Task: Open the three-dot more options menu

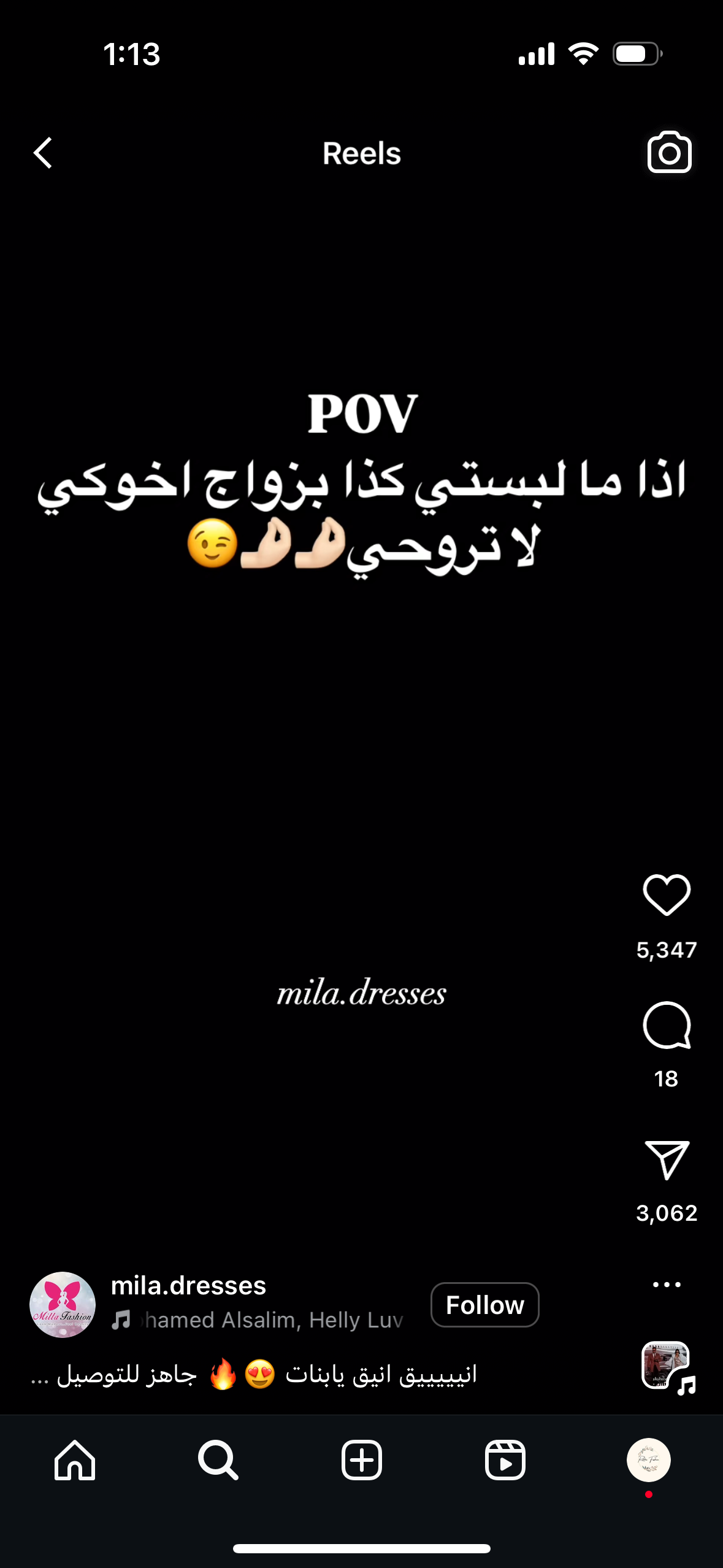Action: point(667,1284)
